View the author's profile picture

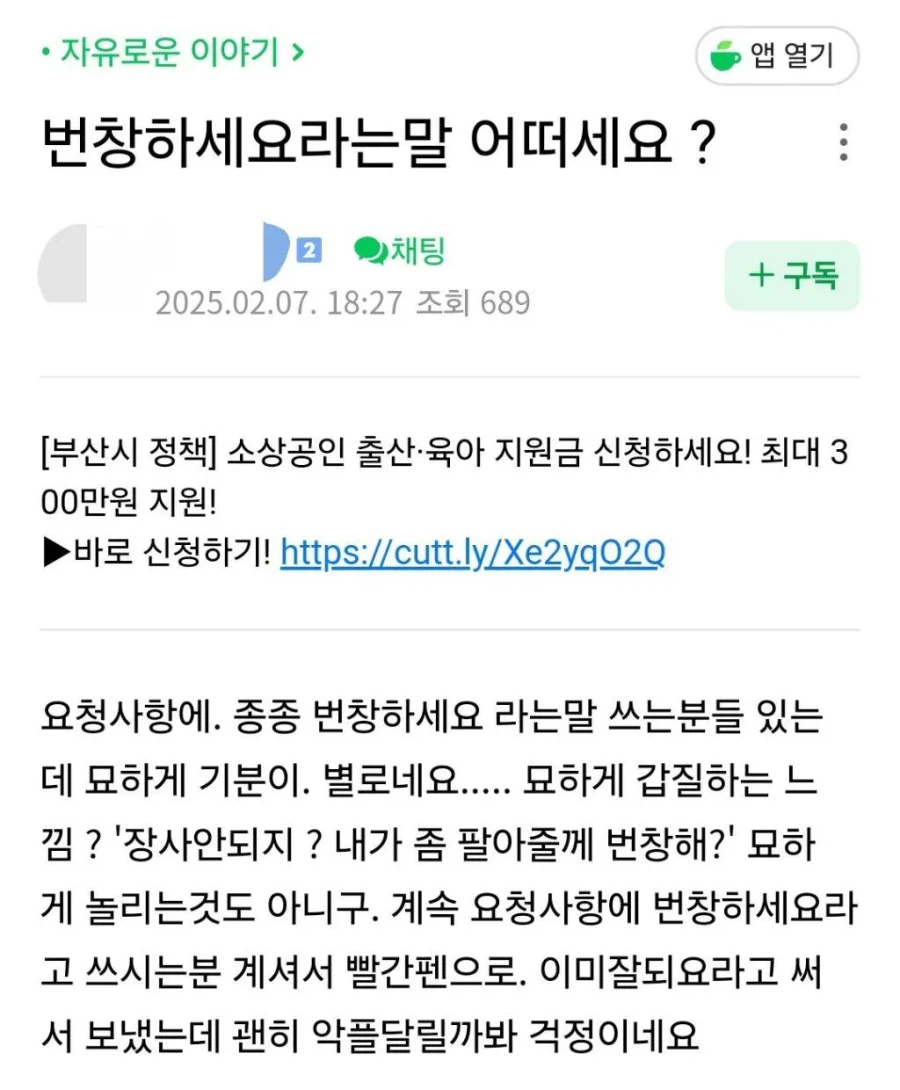point(75,264)
